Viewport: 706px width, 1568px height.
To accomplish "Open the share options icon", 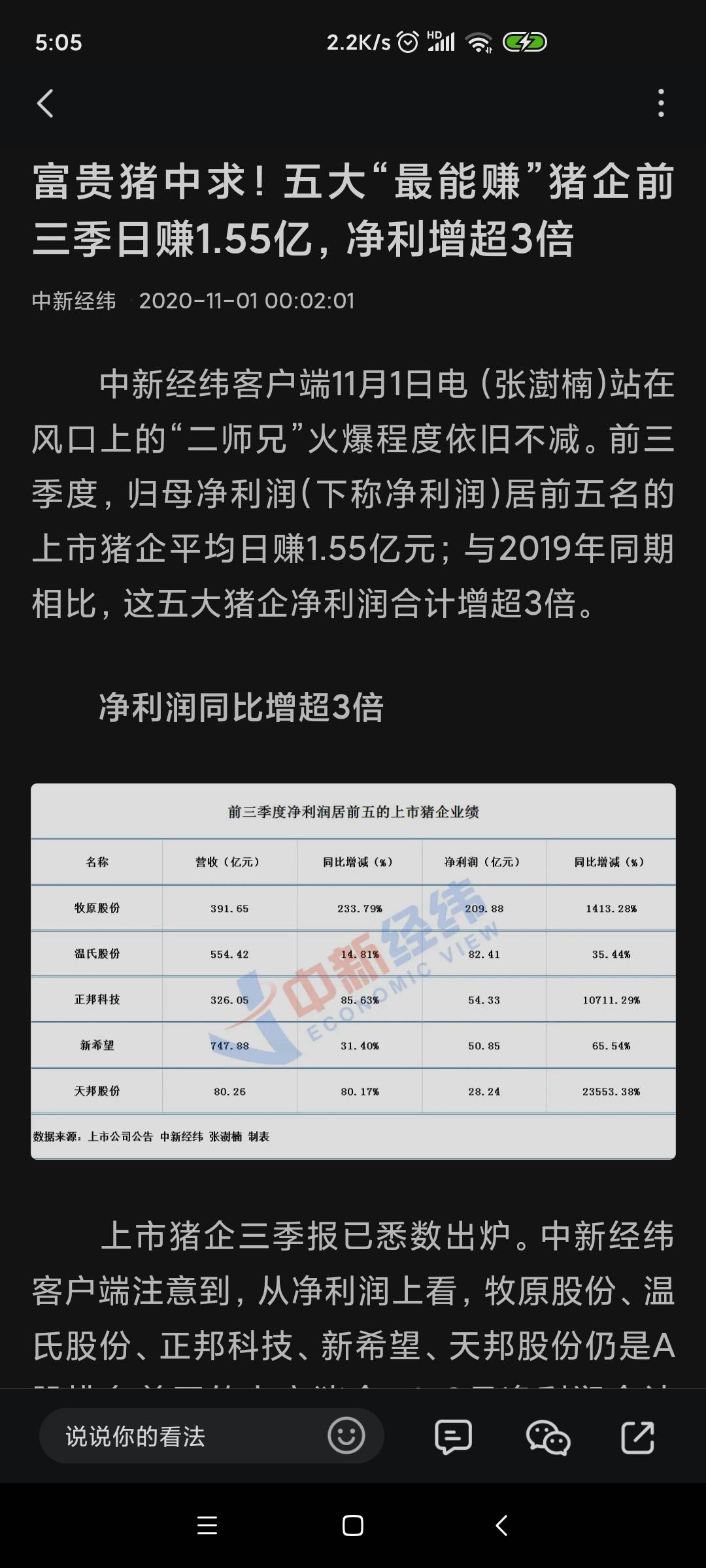I will pos(637,1437).
